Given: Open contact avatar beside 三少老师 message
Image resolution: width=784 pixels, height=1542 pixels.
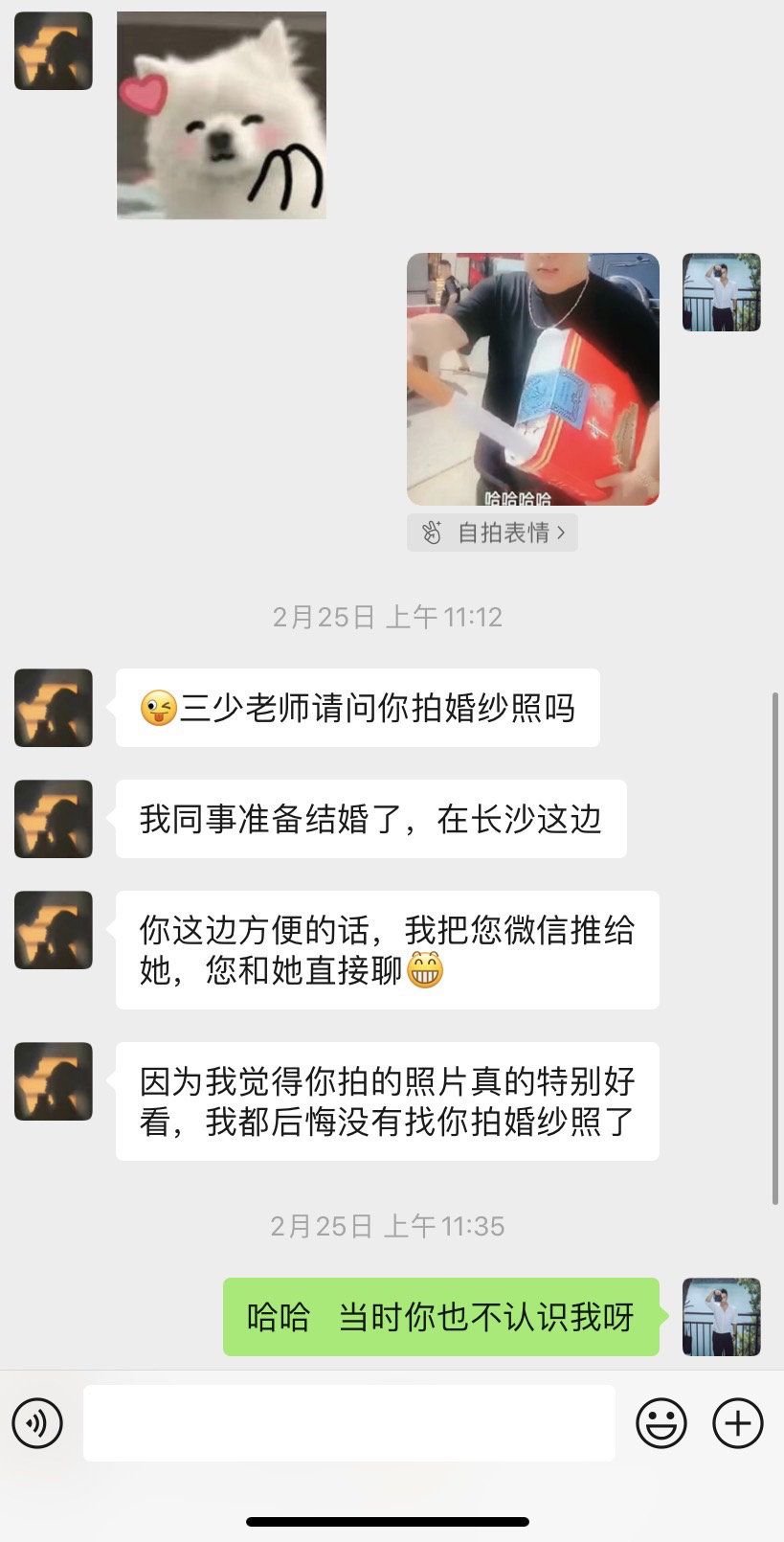Looking at the screenshot, I should [x=54, y=708].
